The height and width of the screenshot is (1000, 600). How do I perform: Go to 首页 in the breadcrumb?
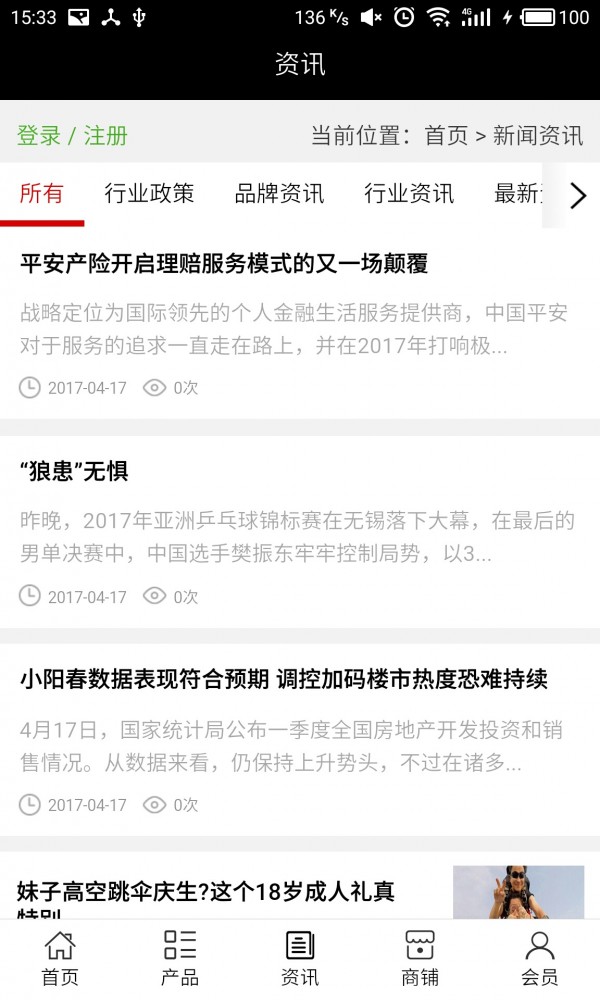click(x=446, y=136)
